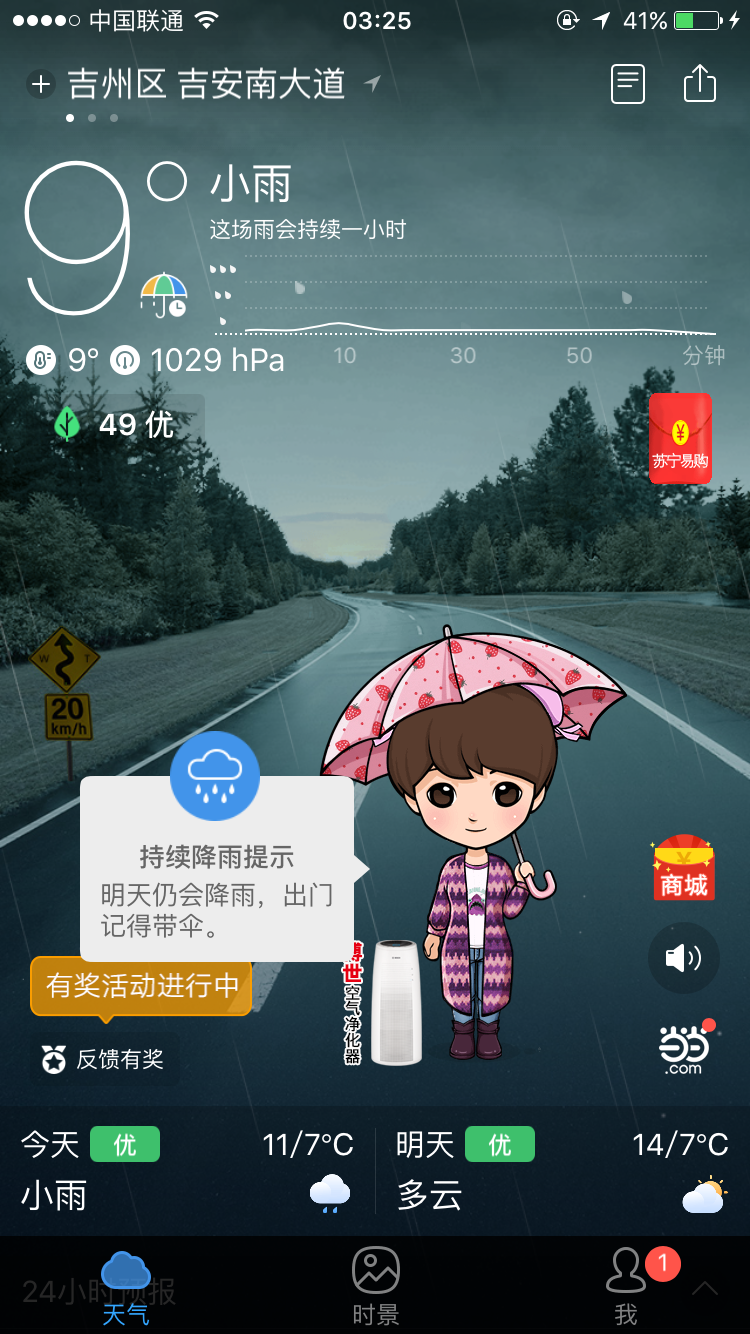Open the 吉州区 吉安南大道 location title
The height and width of the screenshot is (1334, 750).
[206, 84]
